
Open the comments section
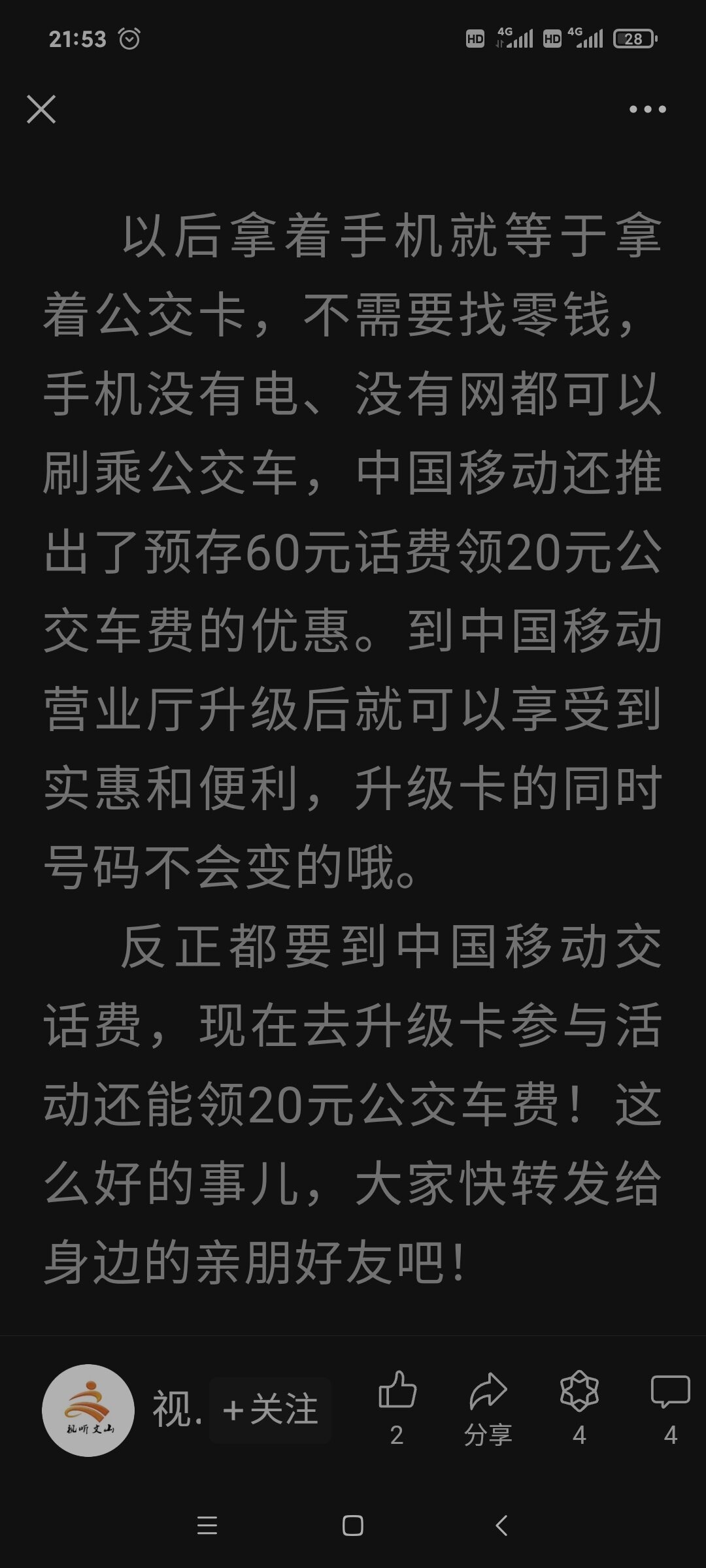pos(670,1393)
